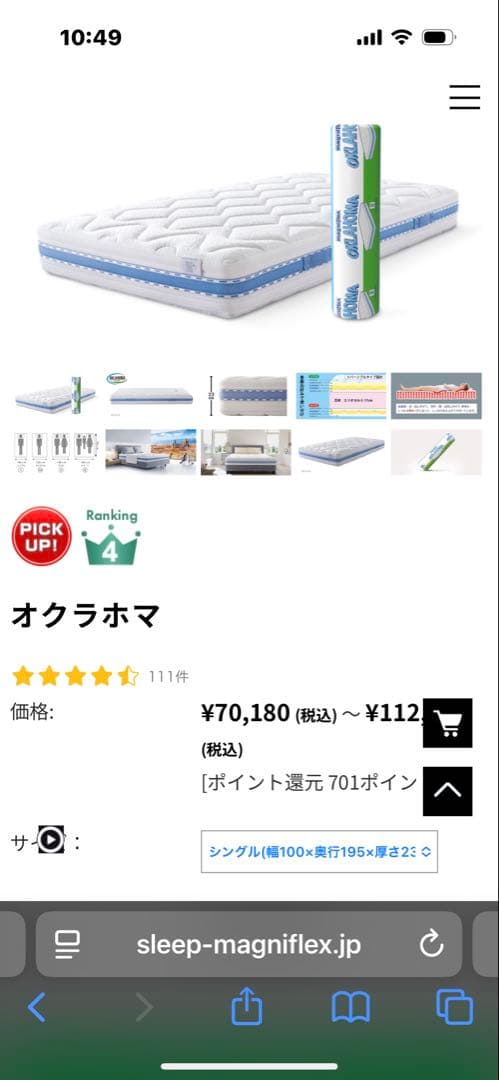499x1080 pixels.
Task: Open browser bookmarks
Action: [351, 1008]
